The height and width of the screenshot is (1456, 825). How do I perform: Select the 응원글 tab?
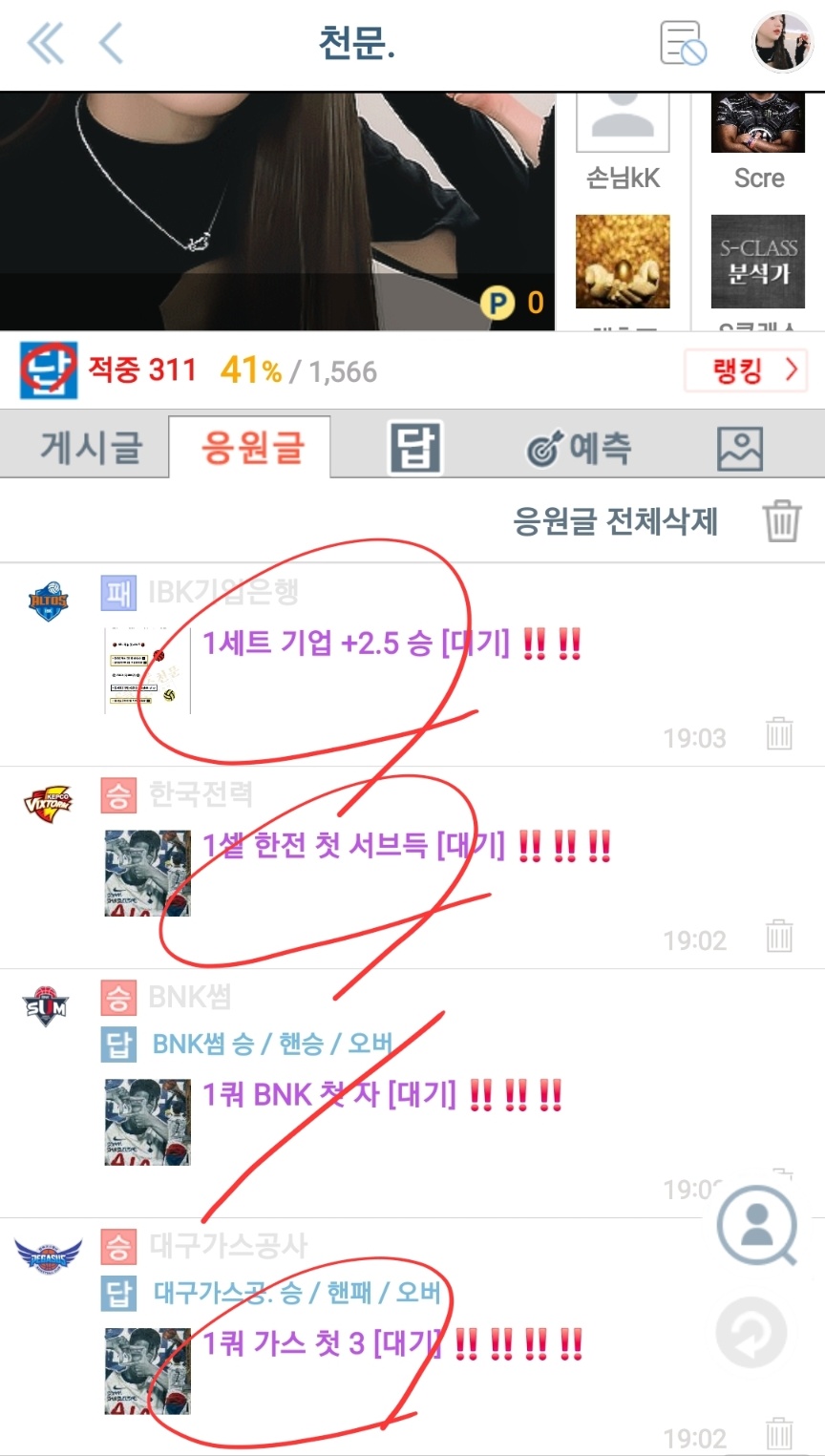[x=252, y=447]
